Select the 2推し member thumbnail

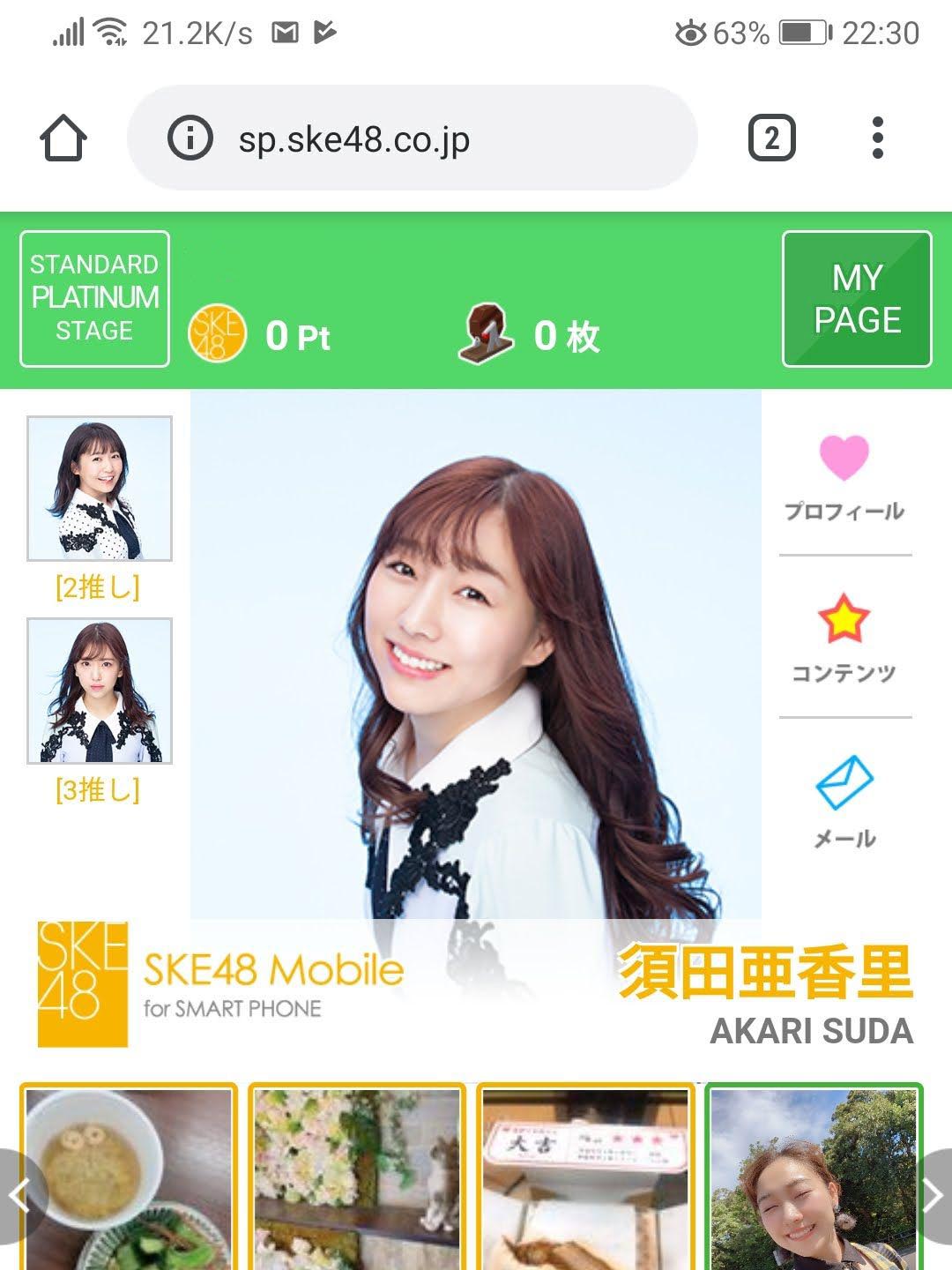(100, 489)
